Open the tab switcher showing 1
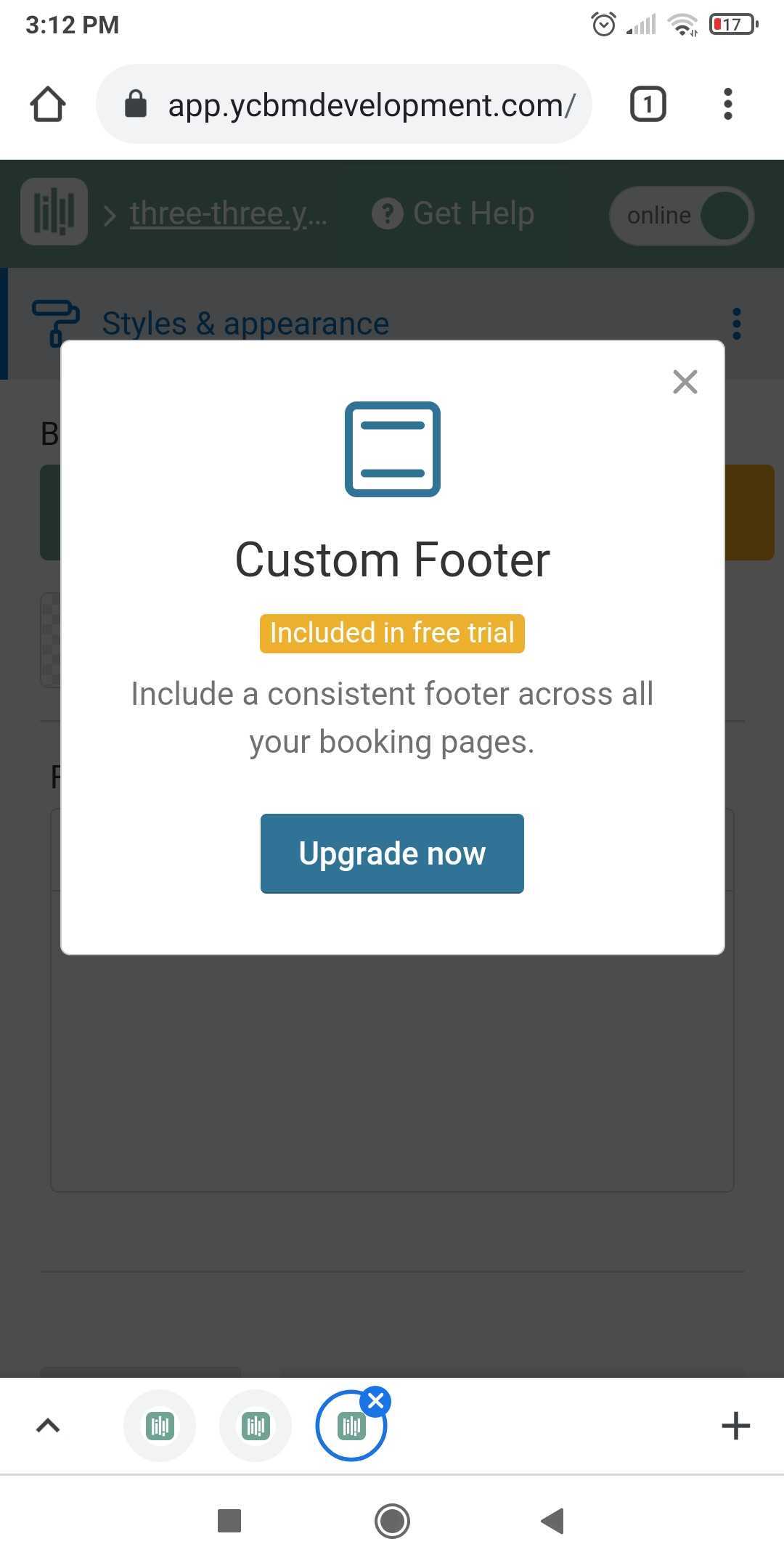This screenshot has height=1568, width=784. coord(648,104)
